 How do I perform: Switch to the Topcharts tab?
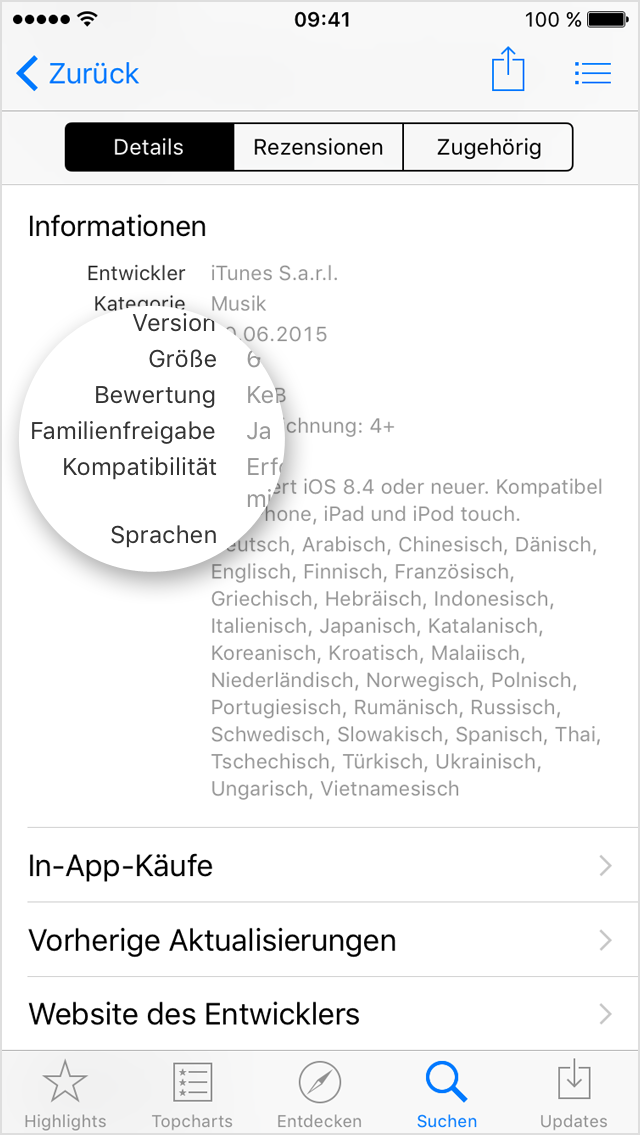(192, 1094)
